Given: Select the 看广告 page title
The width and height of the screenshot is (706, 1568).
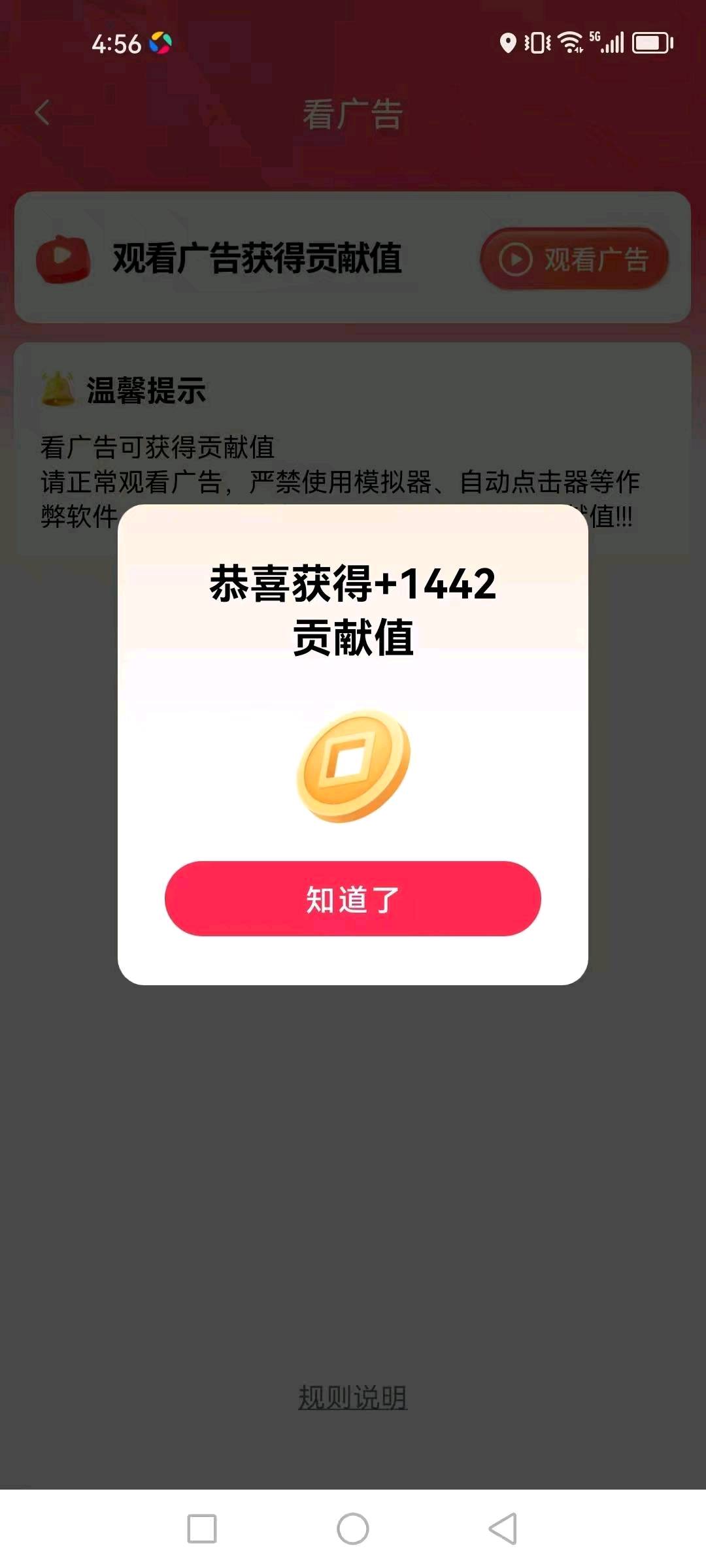Looking at the screenshot, I should (353, 112).
